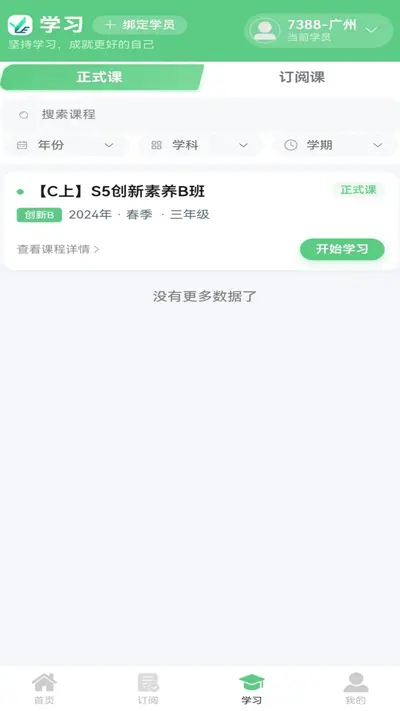Tap the 绑定学员 button
This screenshot has height=711, width=400.
[140, 25]
